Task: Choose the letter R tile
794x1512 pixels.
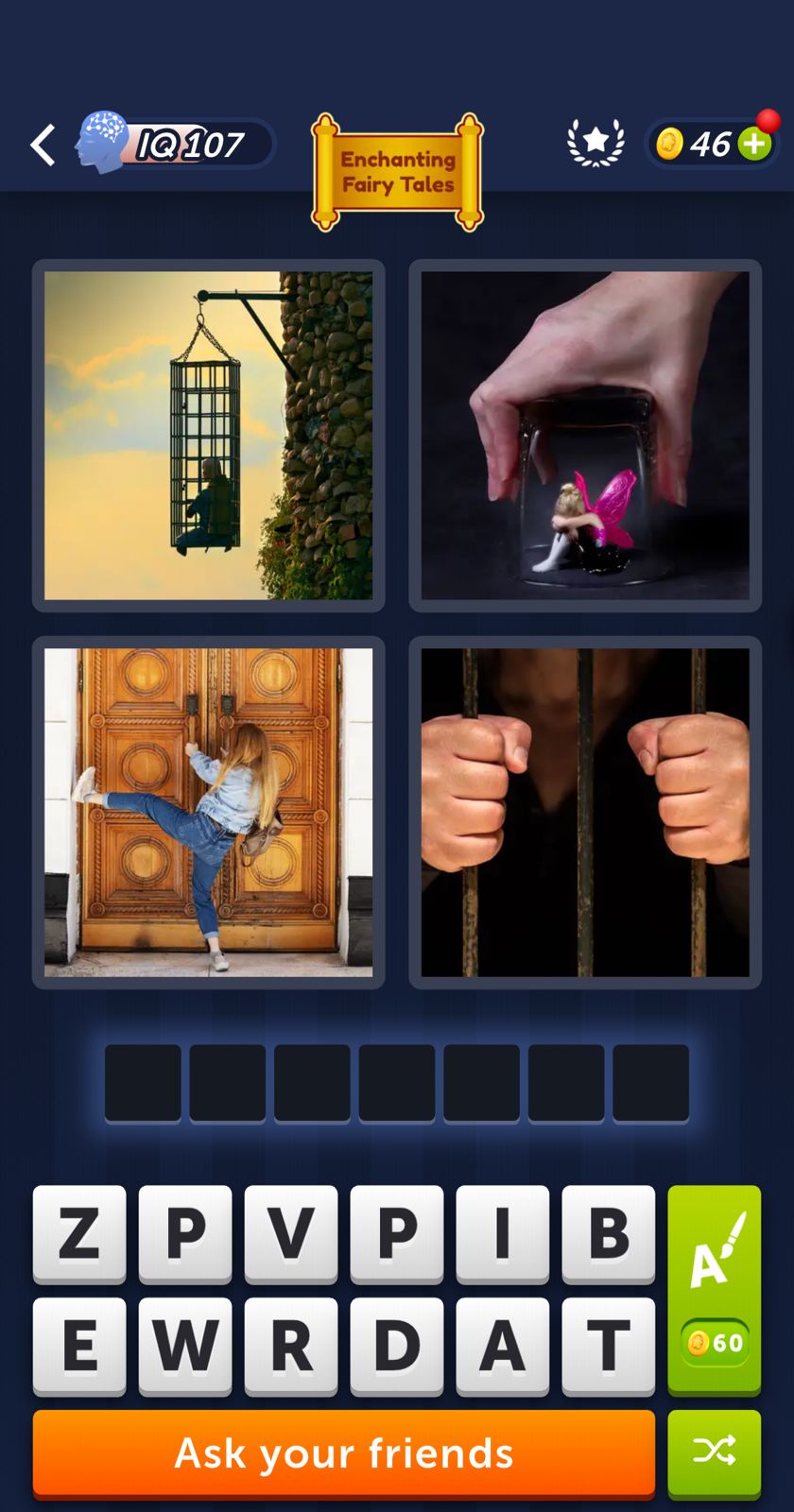Action: [291, 1345]
